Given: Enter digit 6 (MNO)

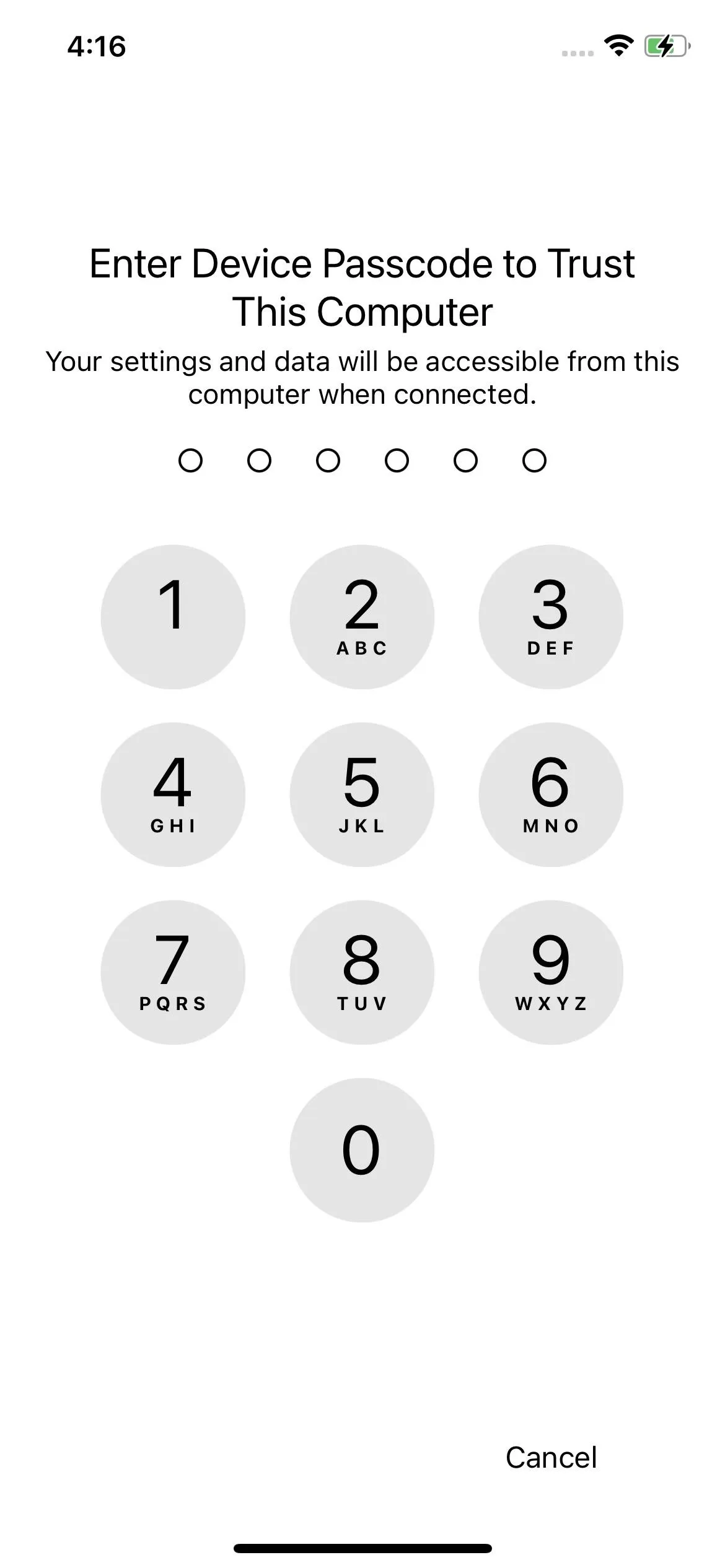Looking at the screenshot, I should 551,795.
